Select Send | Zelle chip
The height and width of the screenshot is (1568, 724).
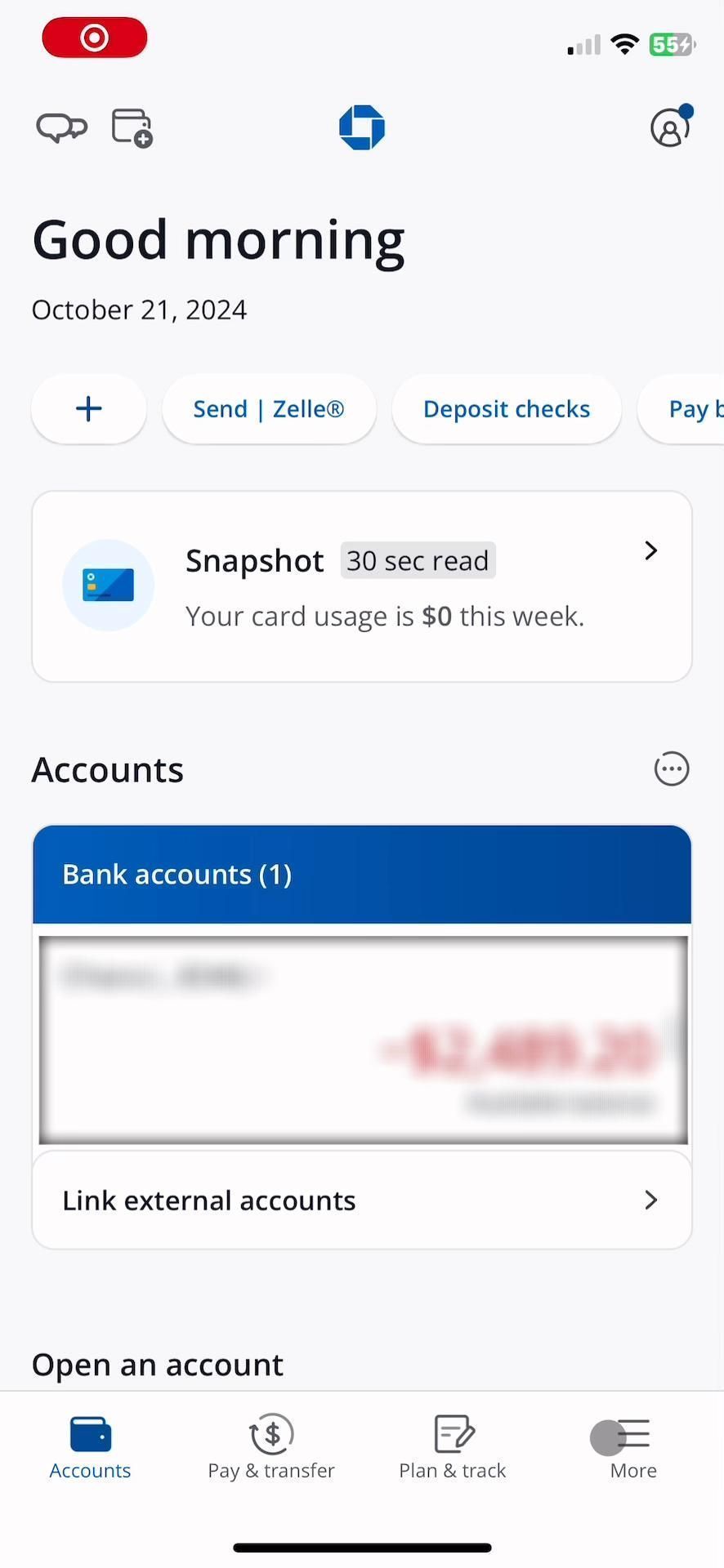(x=269, y=408)
